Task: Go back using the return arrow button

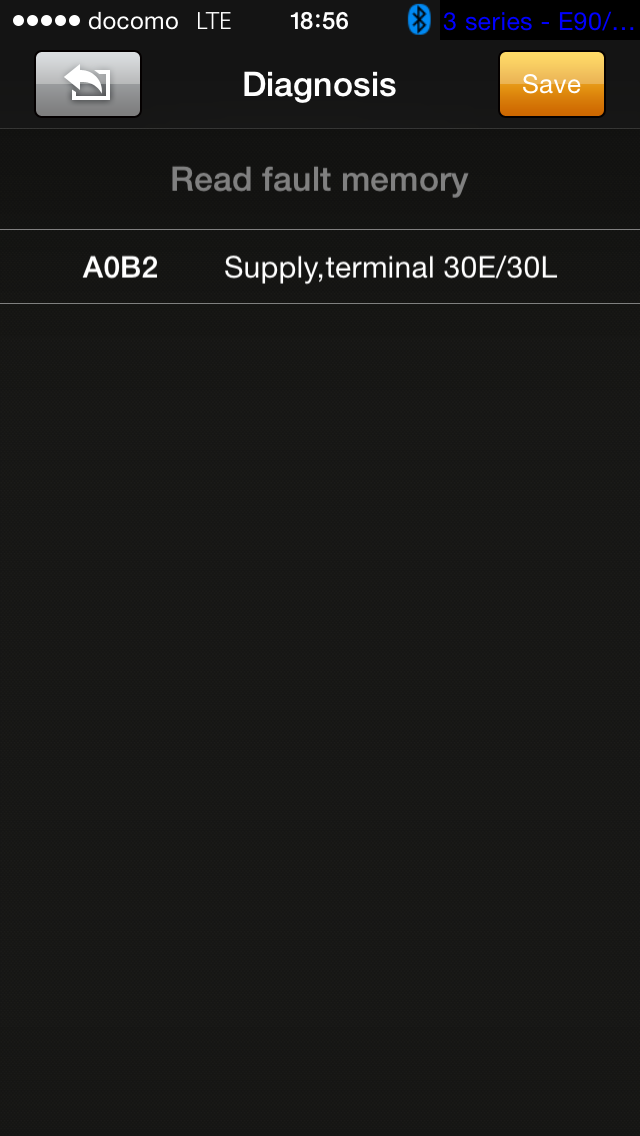Action: pos(88,84)
